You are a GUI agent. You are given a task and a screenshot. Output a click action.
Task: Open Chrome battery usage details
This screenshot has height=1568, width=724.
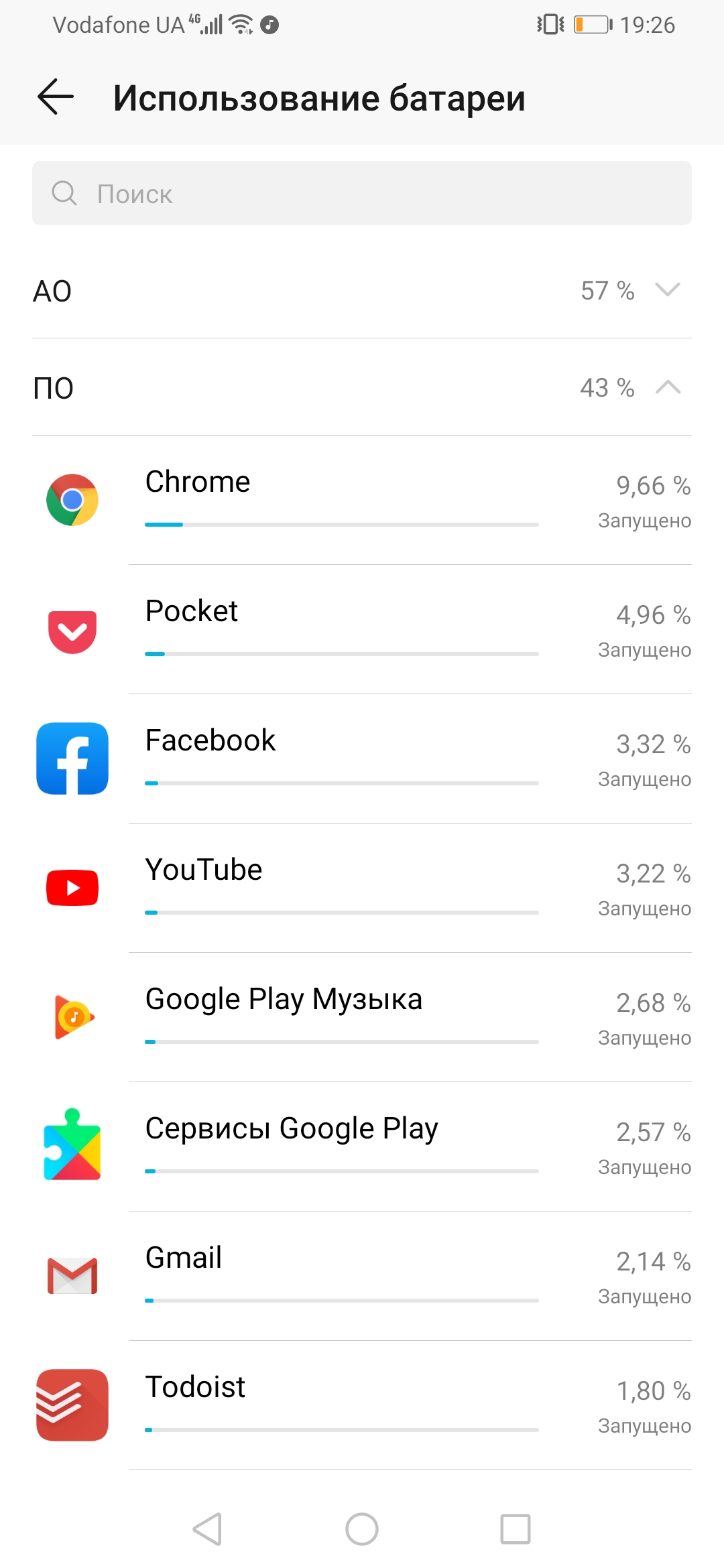362,500
